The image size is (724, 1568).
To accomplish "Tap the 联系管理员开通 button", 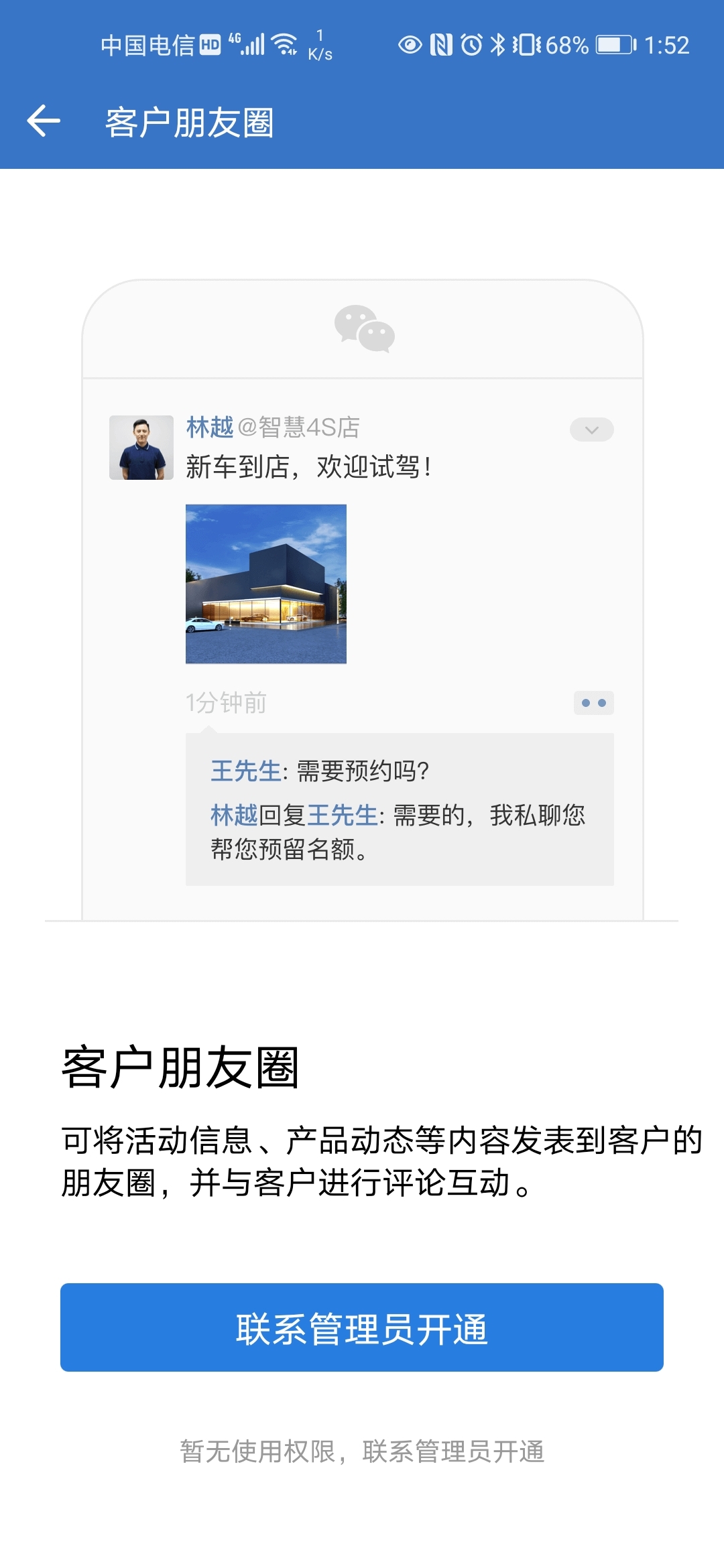I will (362, 1327).
